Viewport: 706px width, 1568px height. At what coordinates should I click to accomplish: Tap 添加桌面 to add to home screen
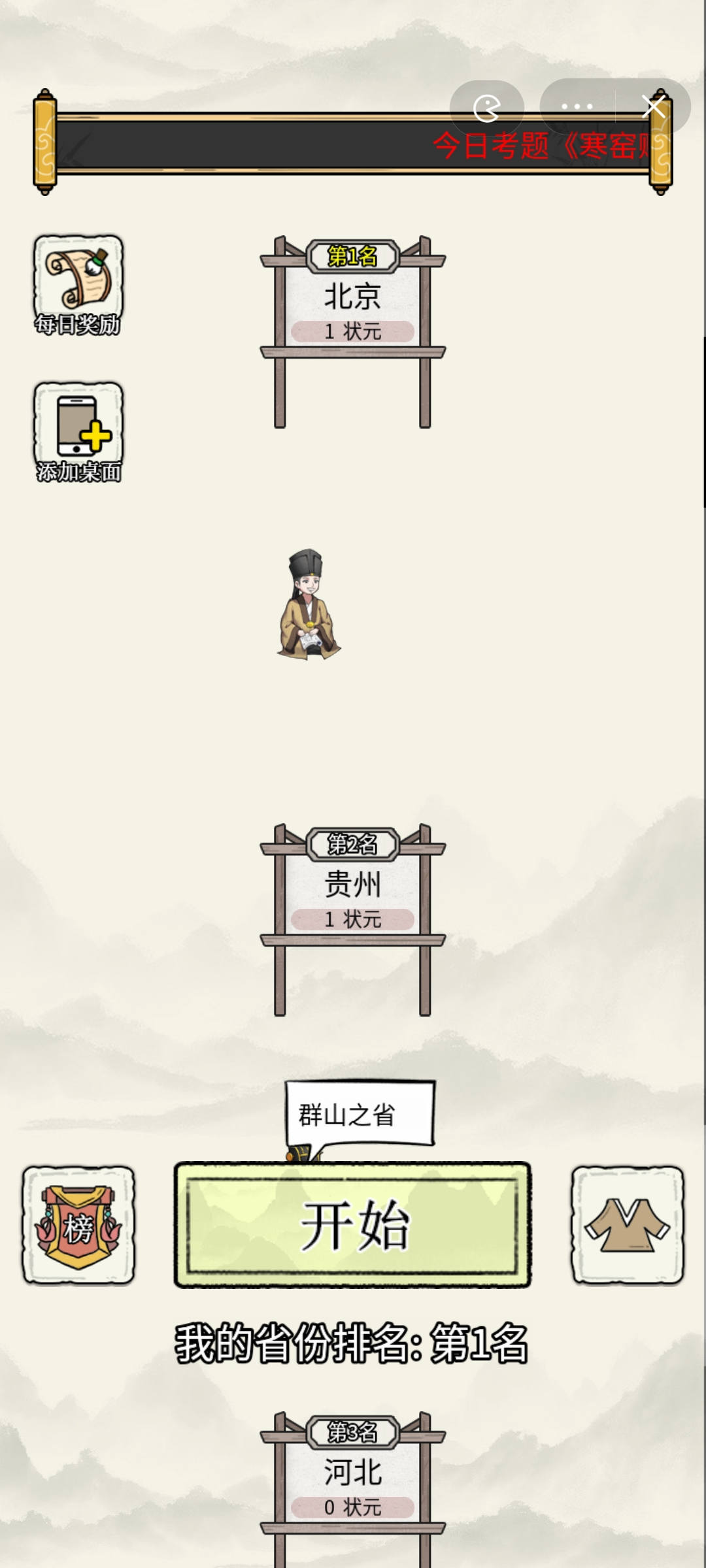click(x=78, y=432)
